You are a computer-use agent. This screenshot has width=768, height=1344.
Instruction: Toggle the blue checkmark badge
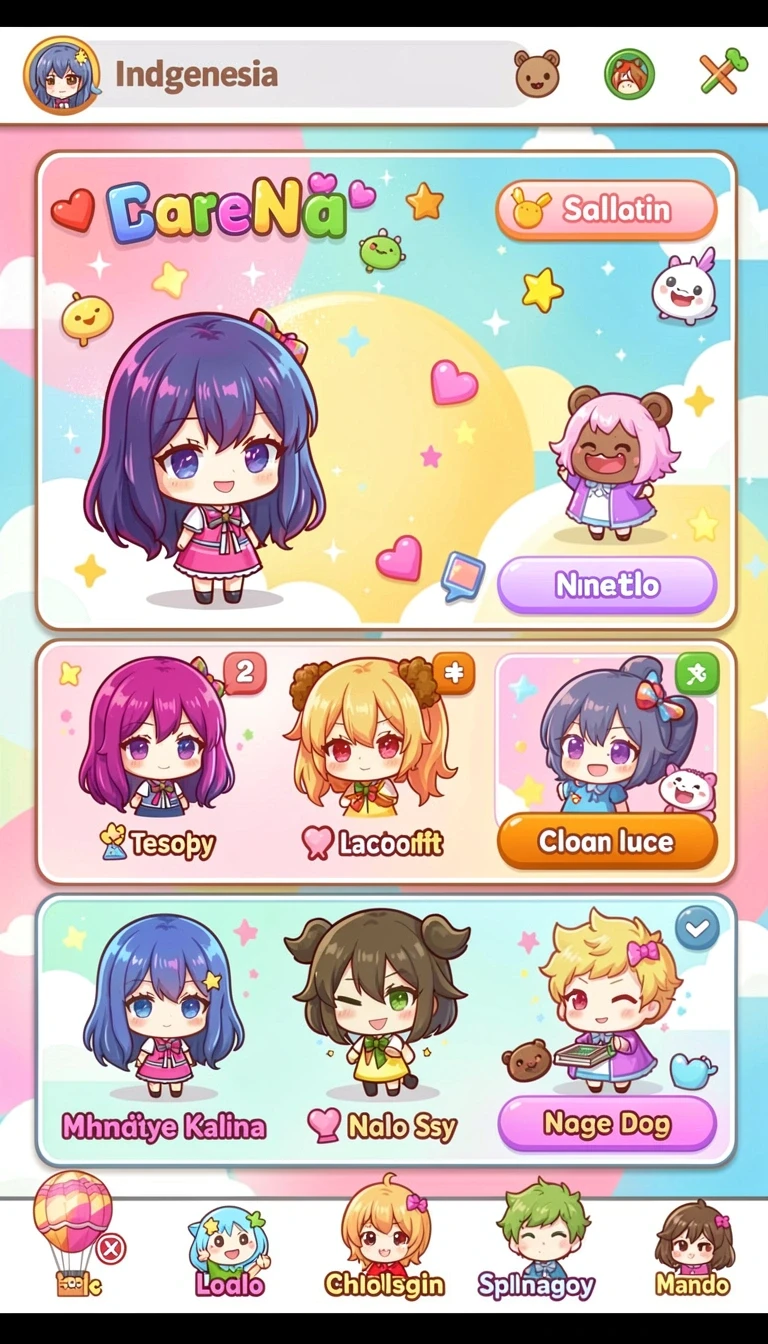[697, 930]
